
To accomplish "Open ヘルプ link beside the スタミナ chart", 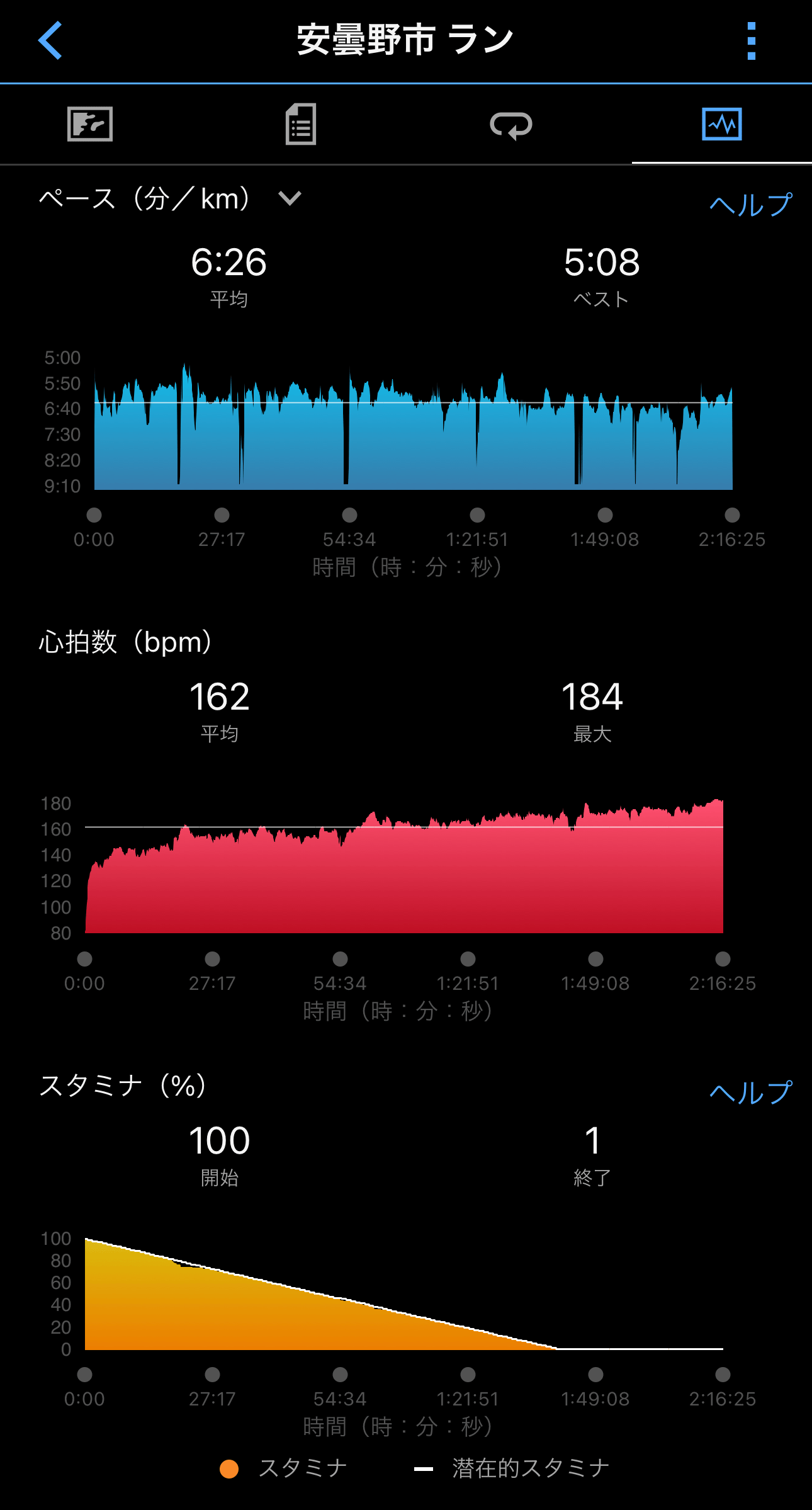I will click(750, 1093).
